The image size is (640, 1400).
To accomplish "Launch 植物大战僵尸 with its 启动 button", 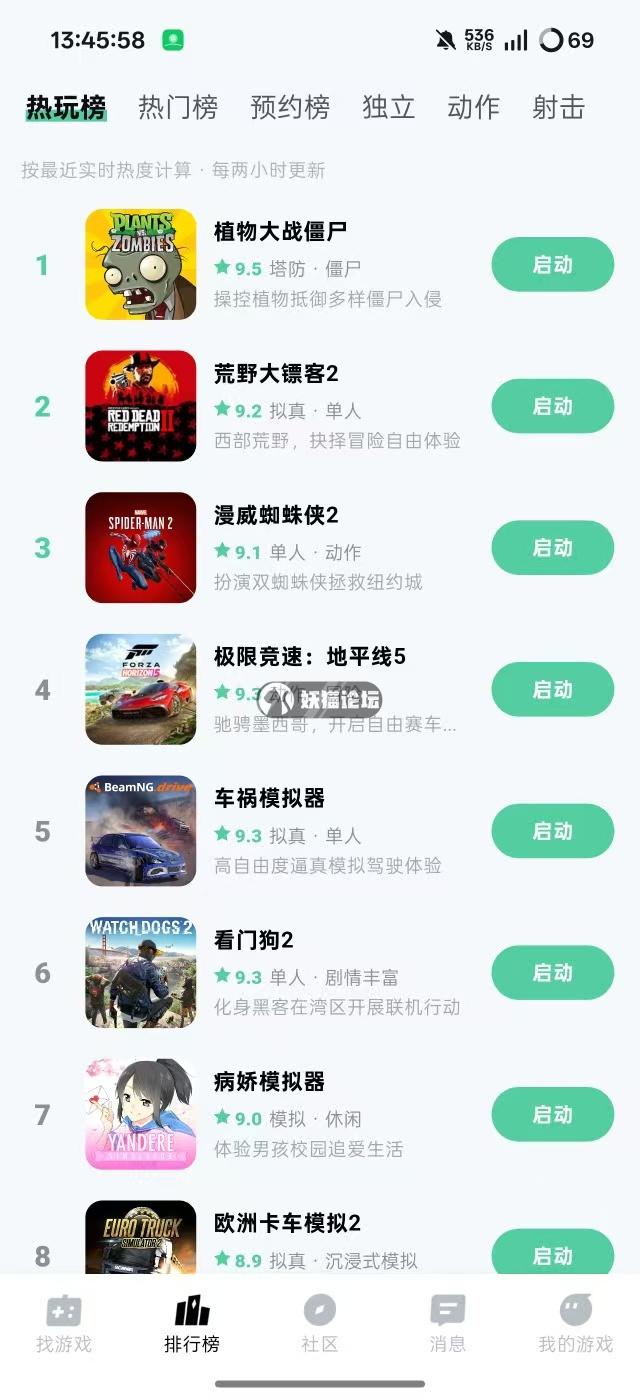I will pos(552,265).
